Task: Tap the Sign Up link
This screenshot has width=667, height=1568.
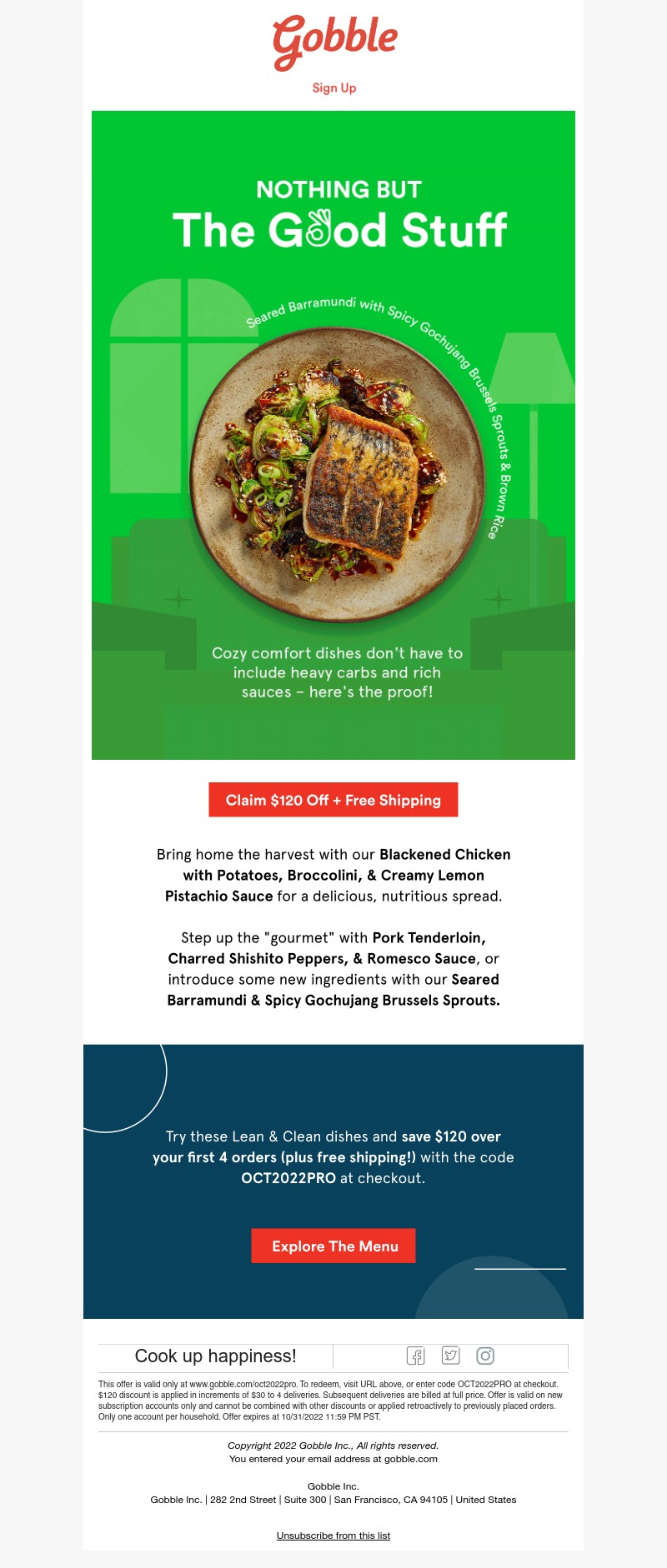Action: coord(333,88)
